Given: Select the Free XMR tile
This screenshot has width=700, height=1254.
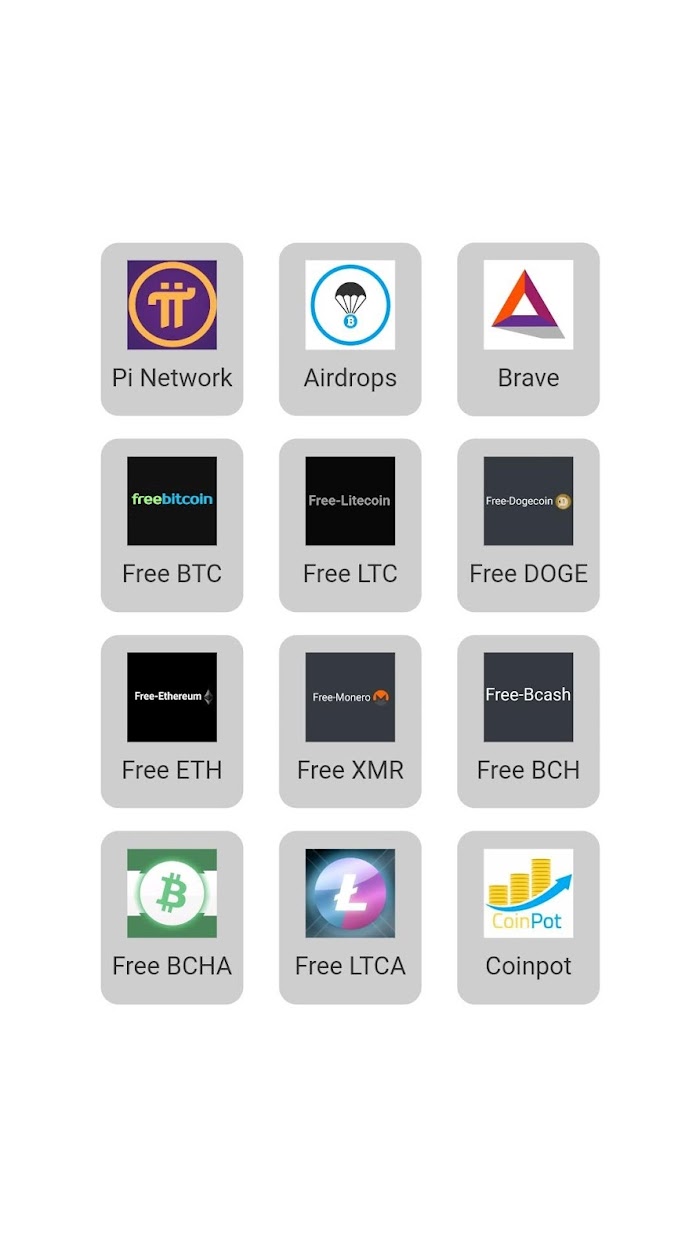Looking at the screenshot, I should point(350,721).
